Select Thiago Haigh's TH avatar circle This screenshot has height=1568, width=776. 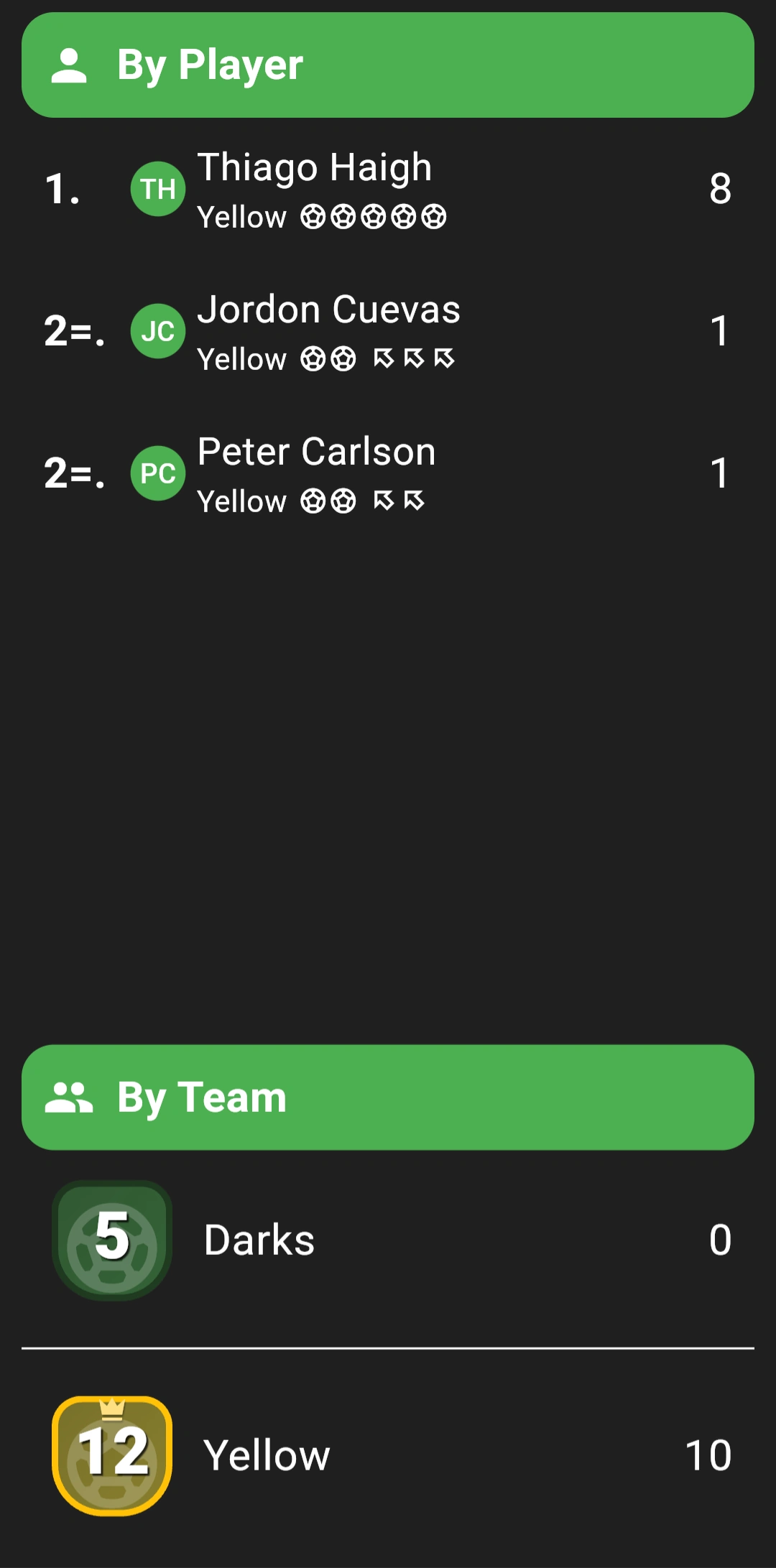158,188
